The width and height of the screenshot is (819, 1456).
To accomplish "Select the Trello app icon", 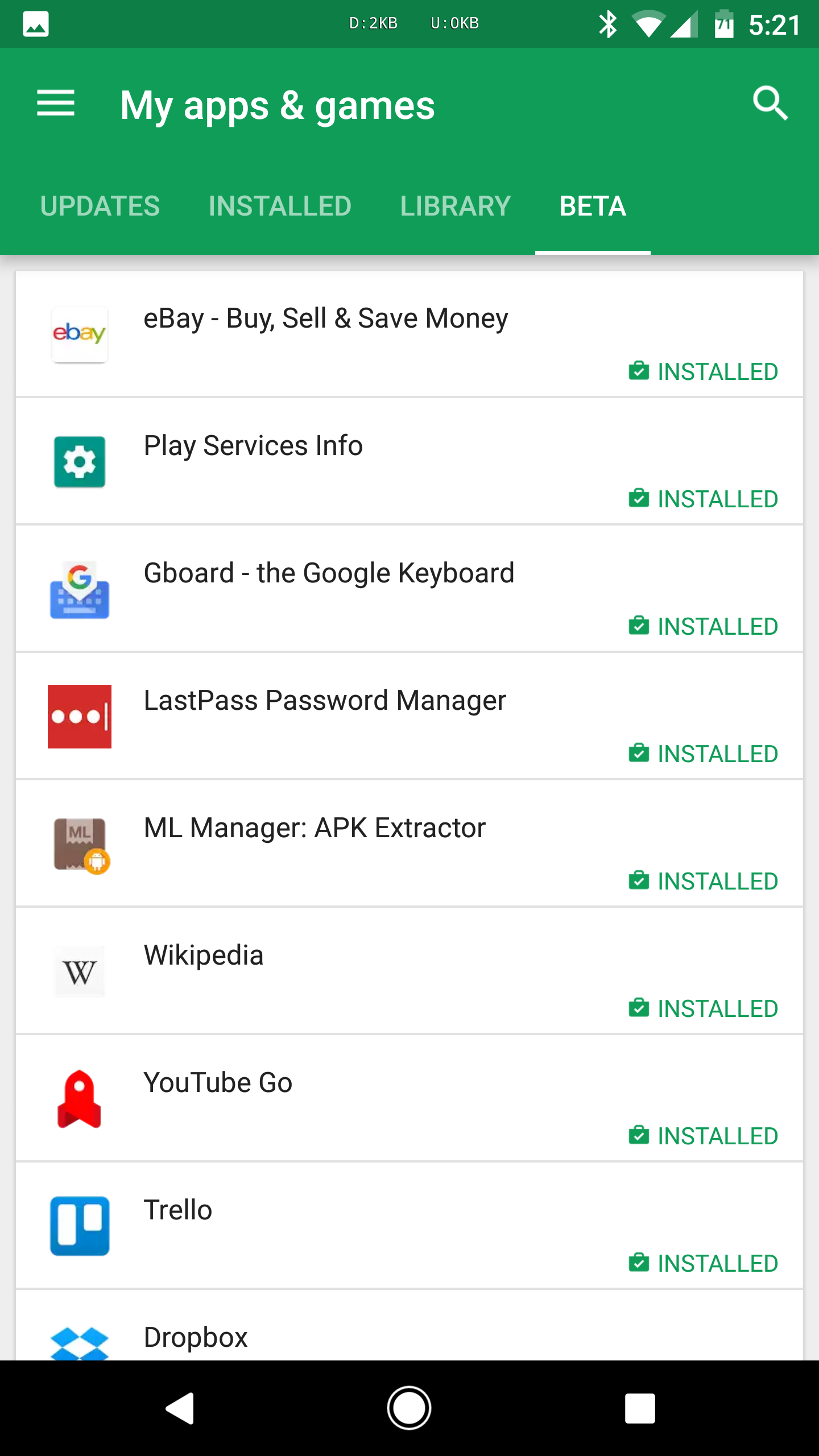I will click(80, 1226).
